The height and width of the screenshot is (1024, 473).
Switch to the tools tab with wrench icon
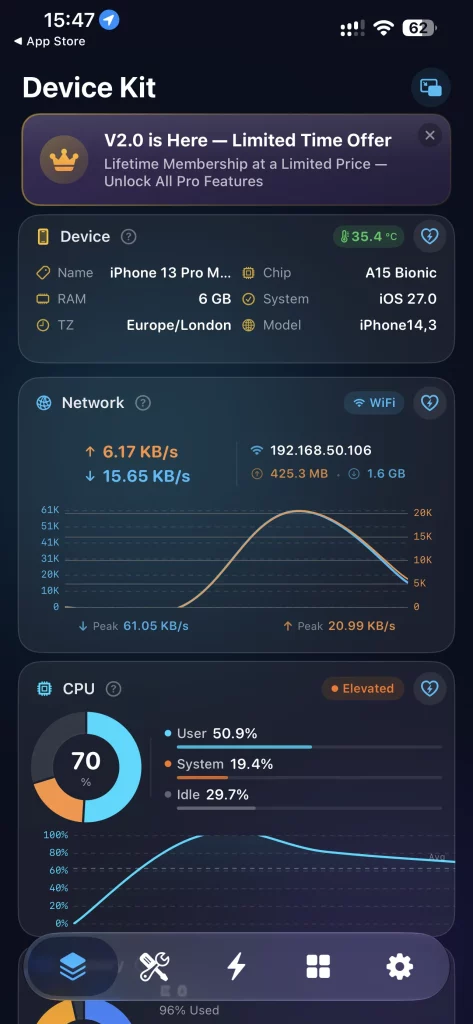155,966
